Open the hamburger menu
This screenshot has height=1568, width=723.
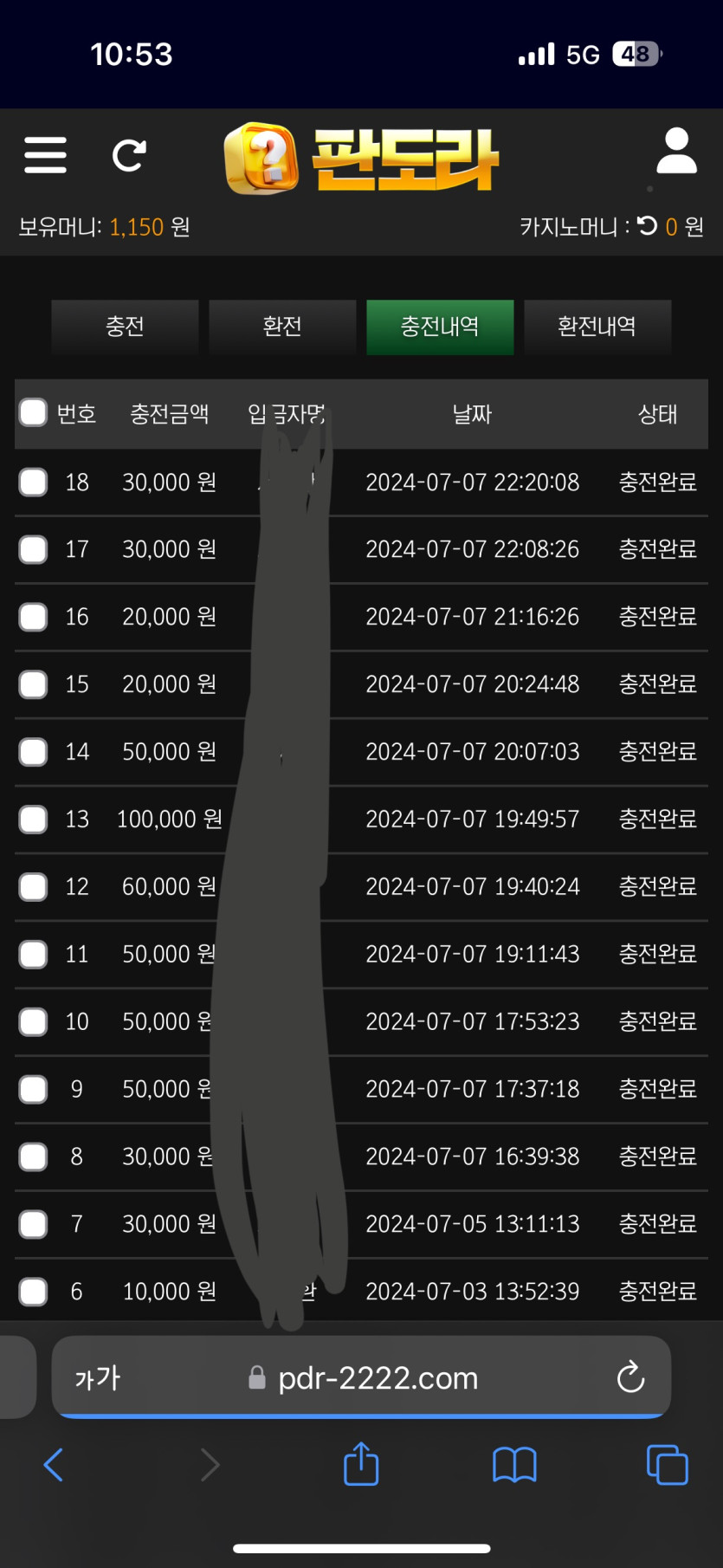(x=45, y=155)
